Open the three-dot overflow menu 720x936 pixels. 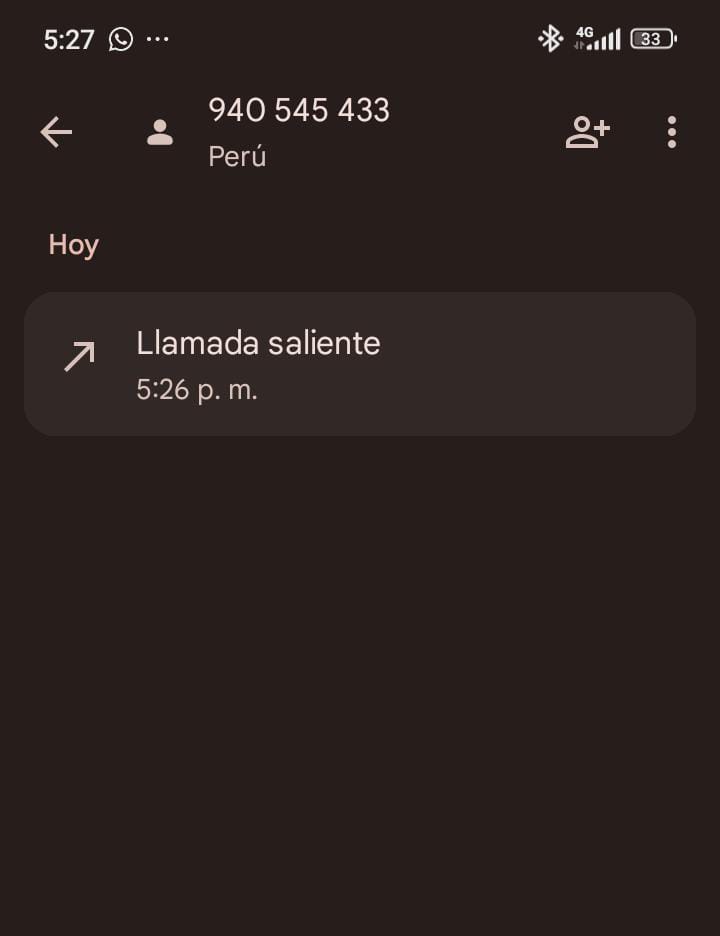click(672, 132)
